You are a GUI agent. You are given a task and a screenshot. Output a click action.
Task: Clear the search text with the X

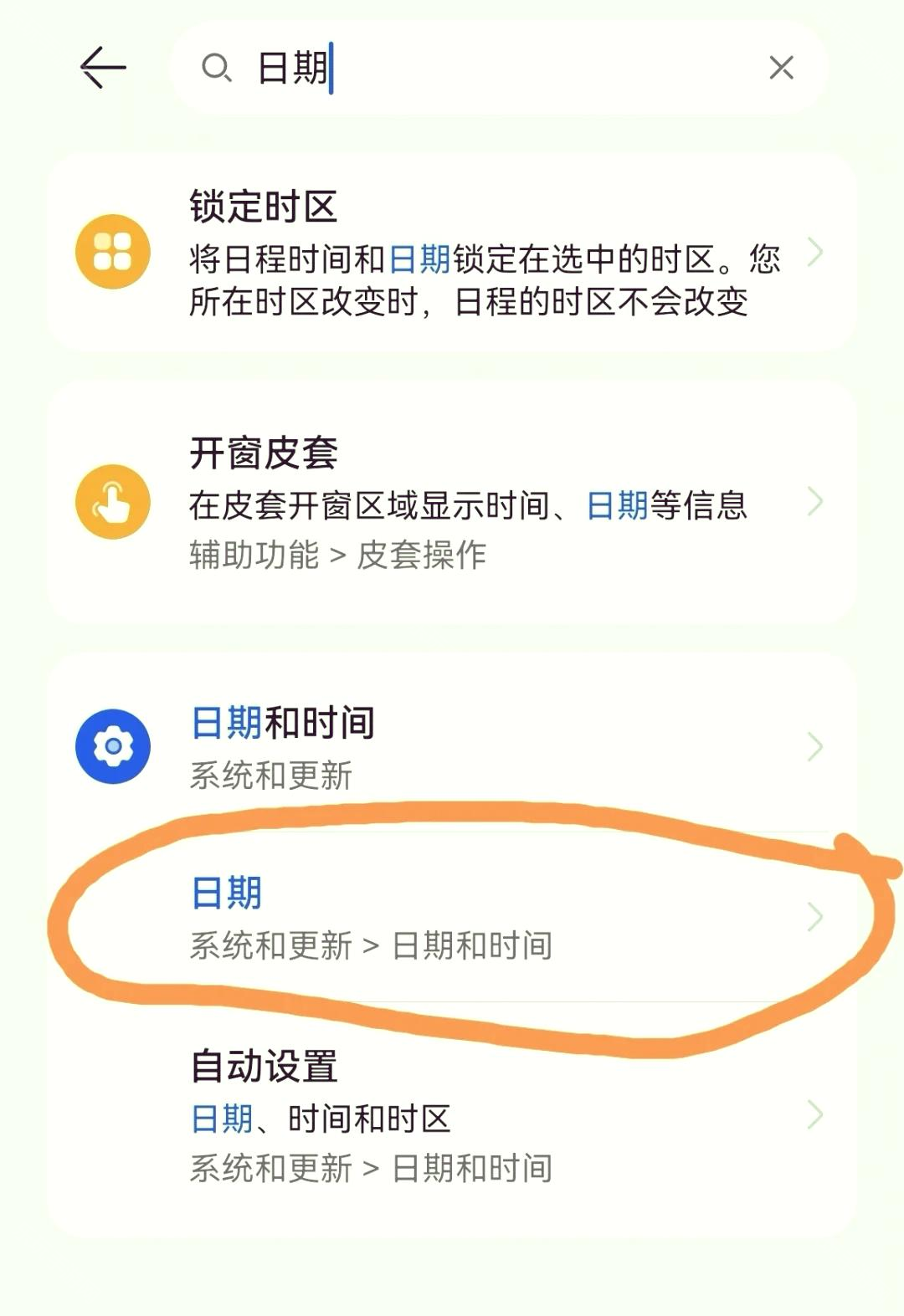tap(780, 68)
